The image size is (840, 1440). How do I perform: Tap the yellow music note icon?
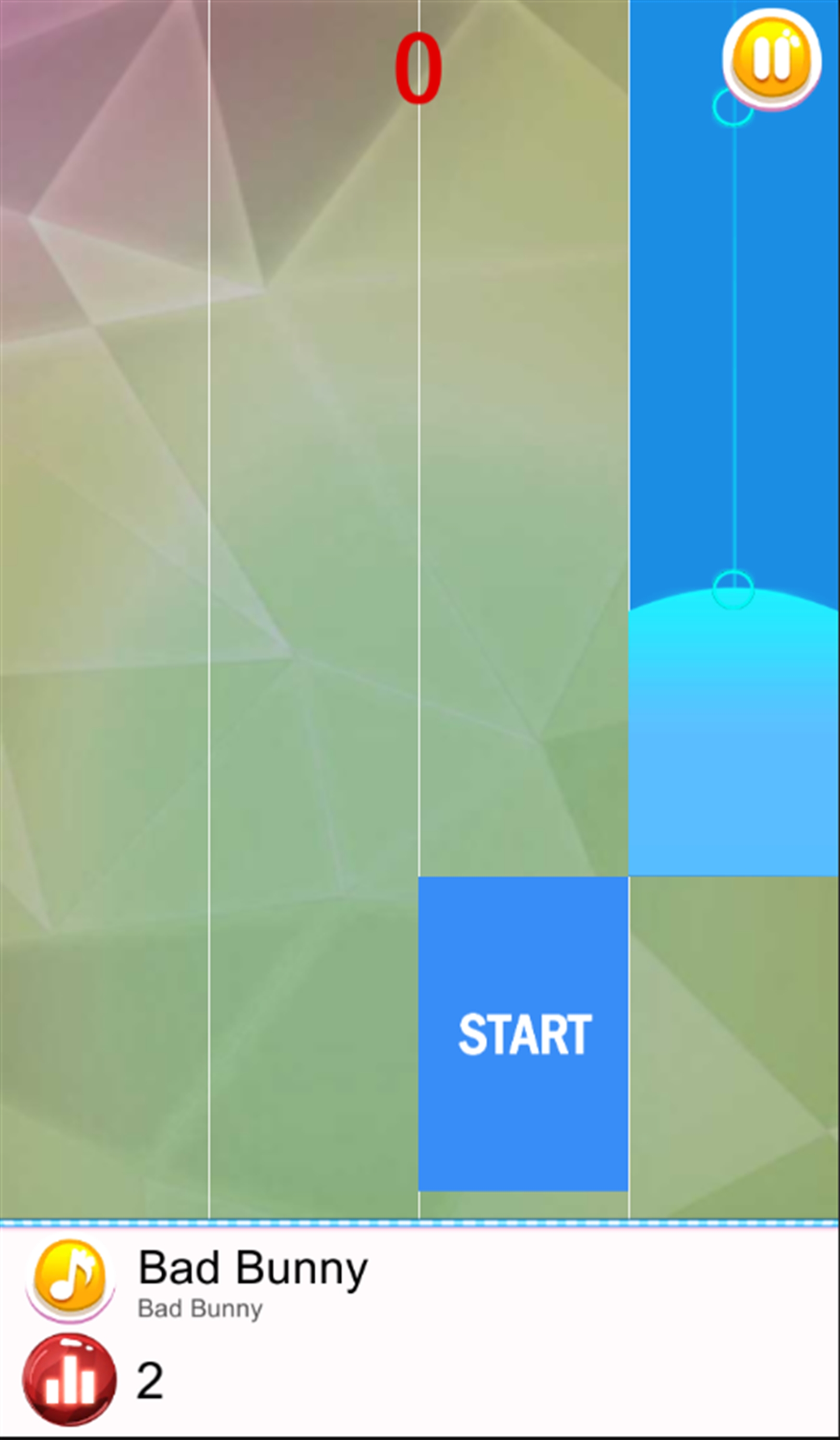[70, 1277]
